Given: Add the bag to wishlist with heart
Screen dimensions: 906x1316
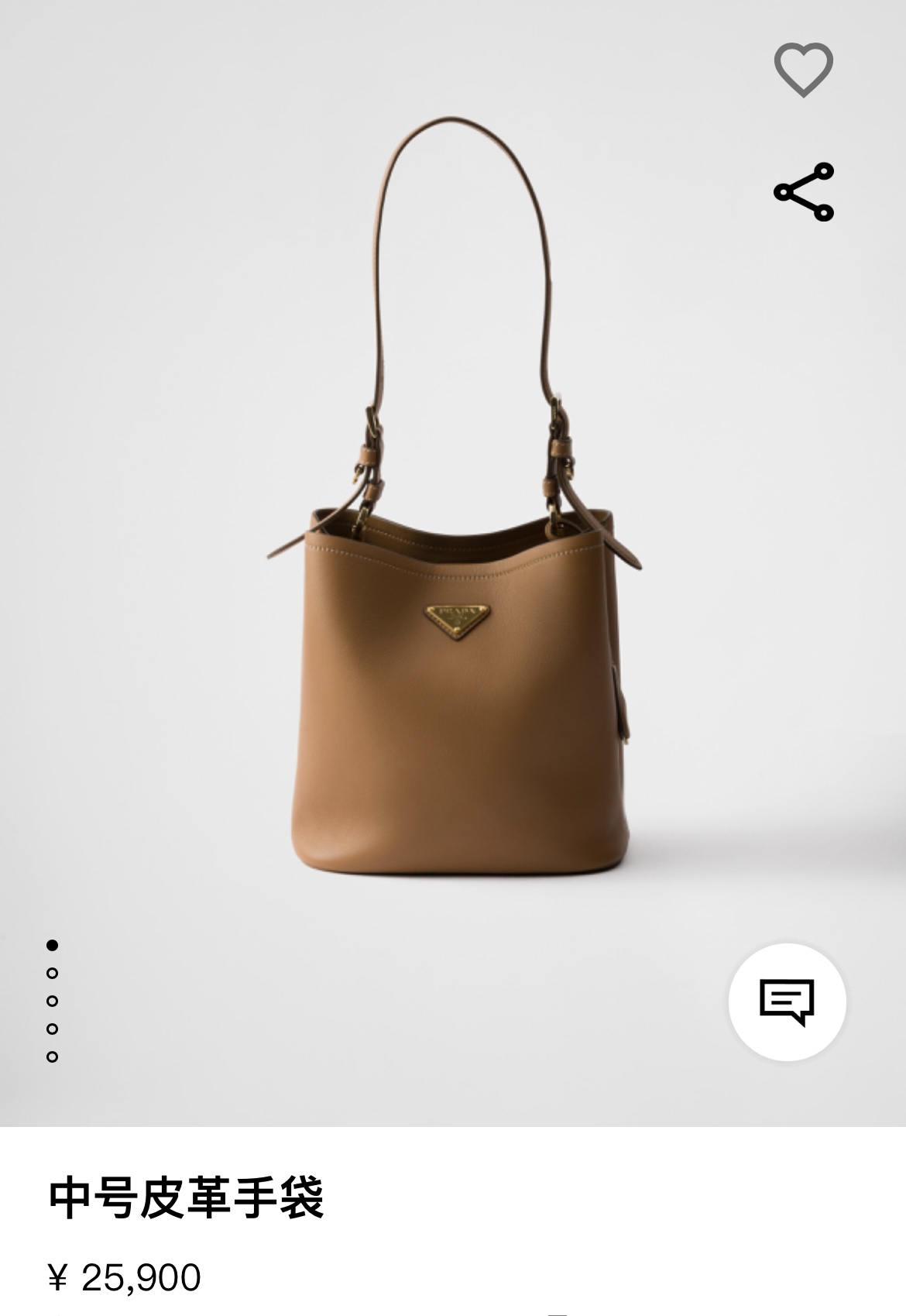Looking at the screenshot, I should click(803, 70).
